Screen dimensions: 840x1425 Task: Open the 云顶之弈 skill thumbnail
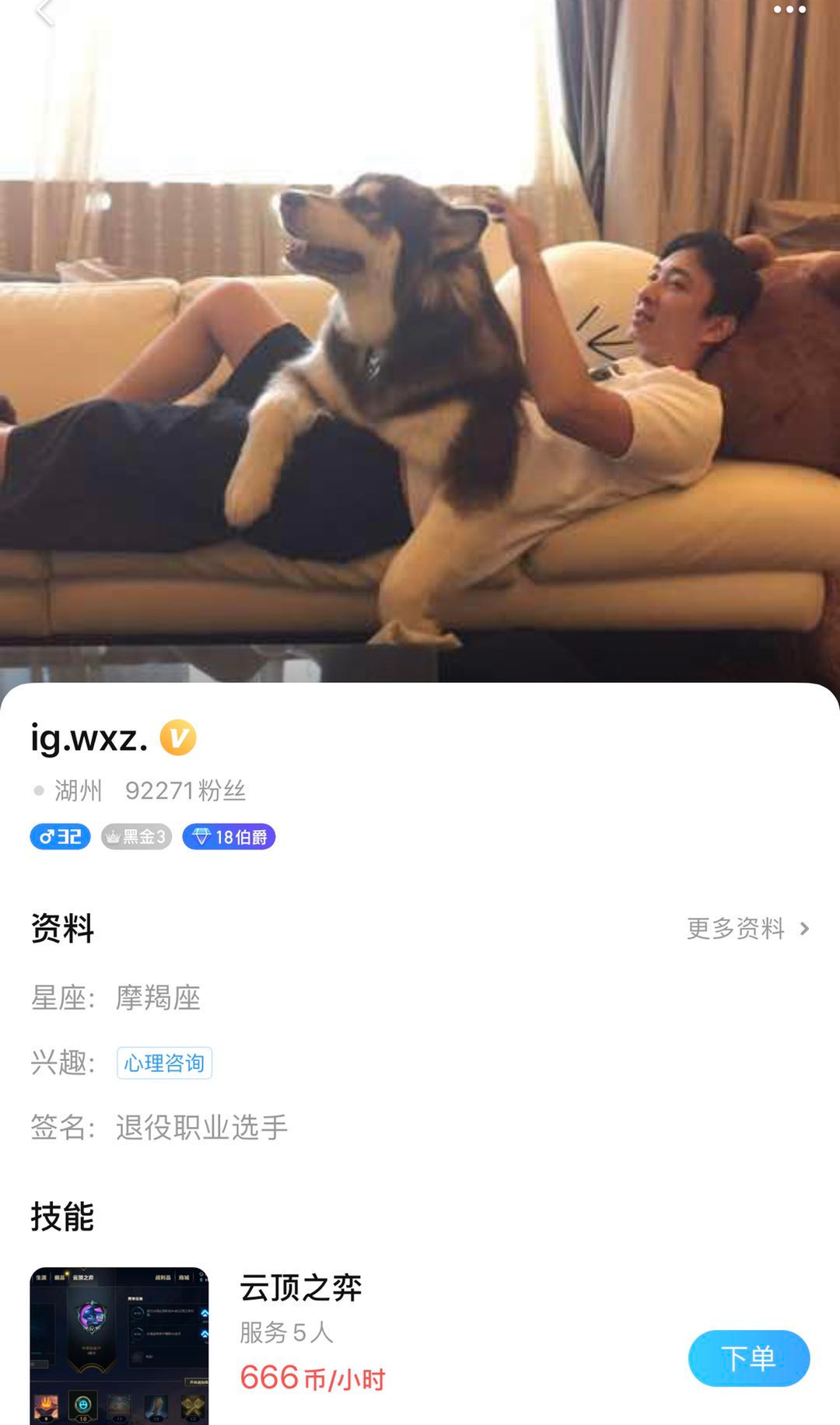click(x=119, y=1346)
